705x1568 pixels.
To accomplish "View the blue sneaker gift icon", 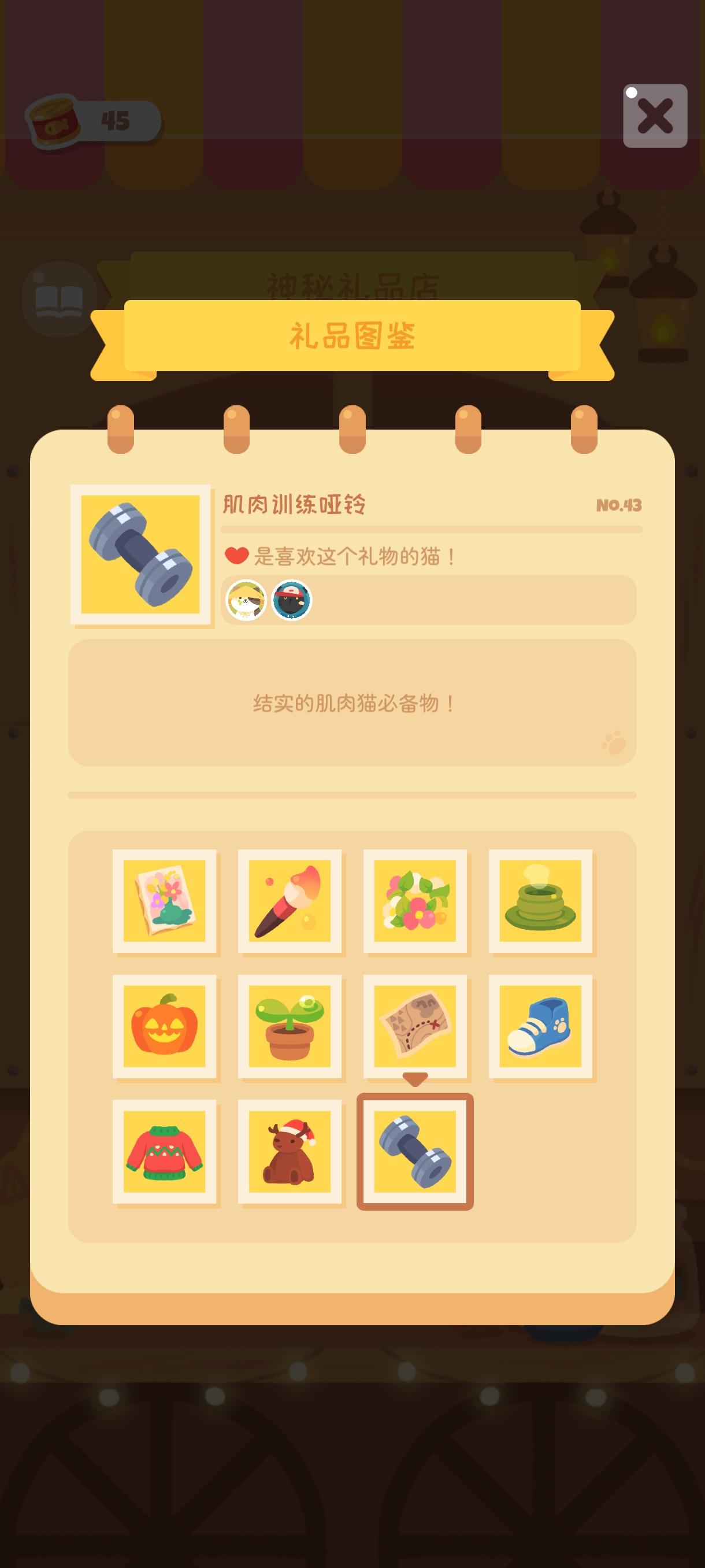I will 540,1026.
